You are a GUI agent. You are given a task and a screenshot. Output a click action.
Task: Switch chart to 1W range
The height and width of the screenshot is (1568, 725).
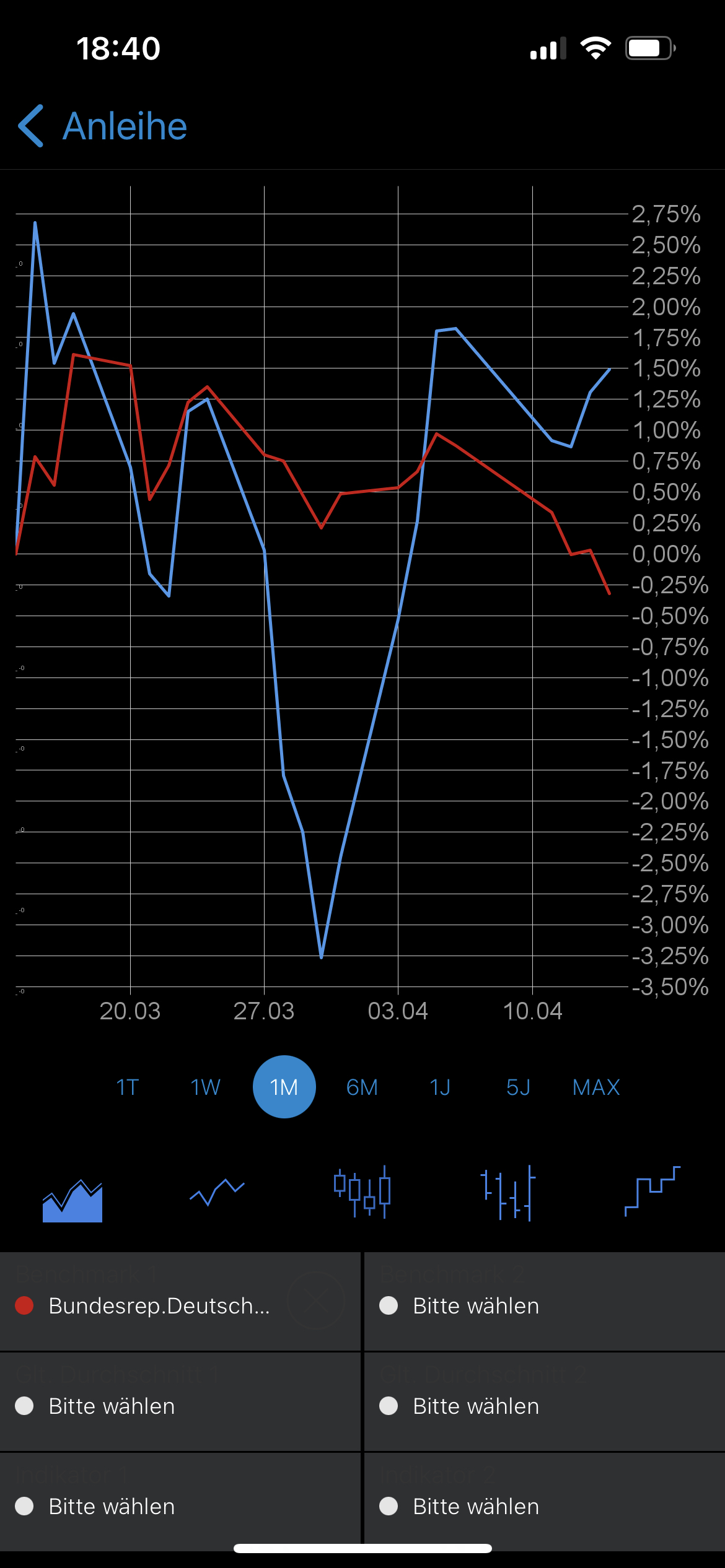pos(206,1087)
